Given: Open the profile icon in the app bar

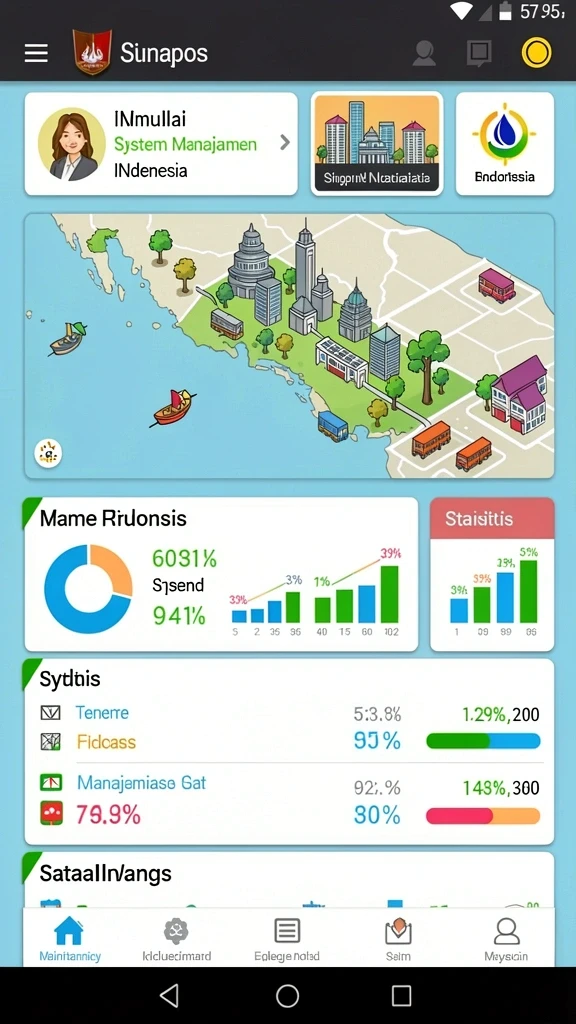Looking at the screenshot, I should (x=424, y=53).
